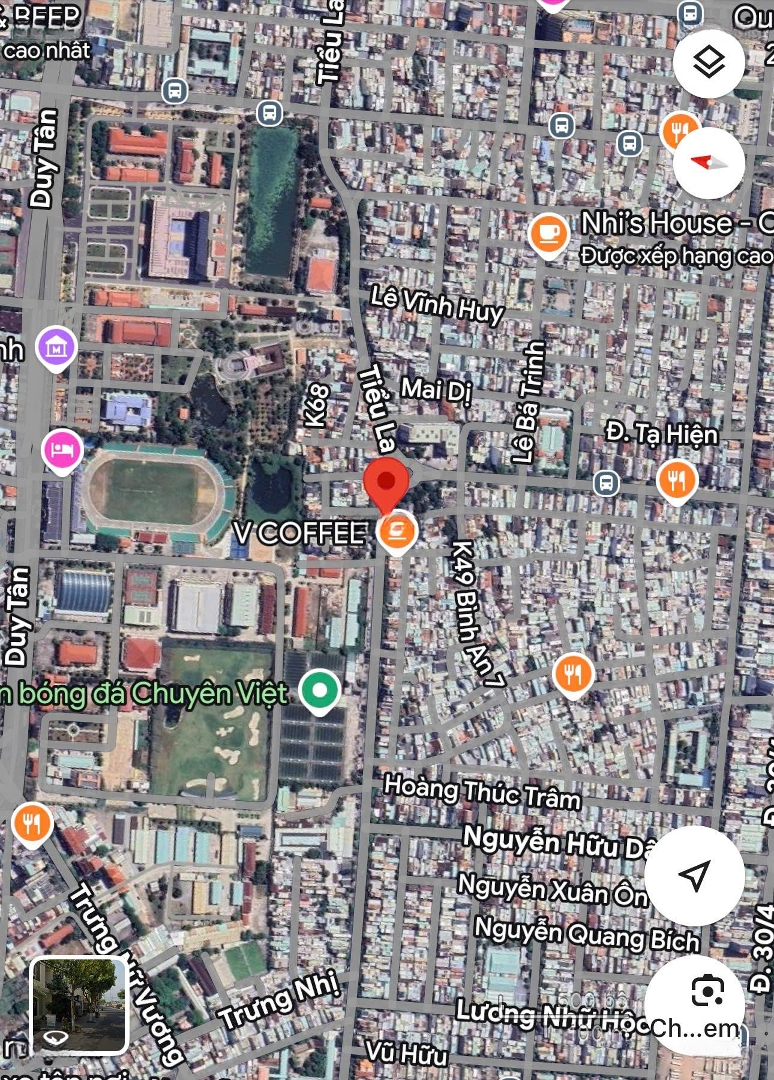Image resolution: width=774 pixels, height=1080 pixels.
Task: Open the Street View thumbnail preview
Action: coord(79,1005)
